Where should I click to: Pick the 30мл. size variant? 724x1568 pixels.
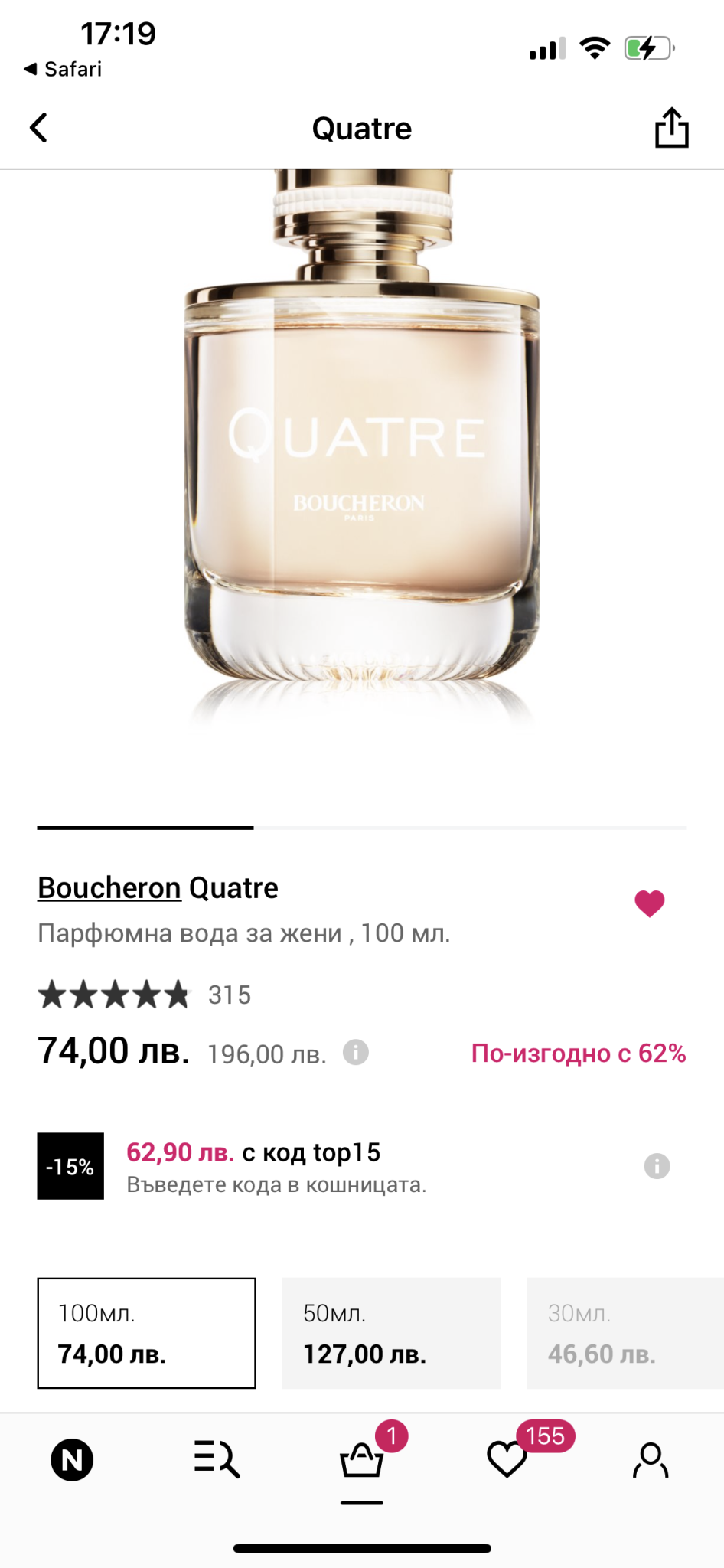pos(625,1333)
